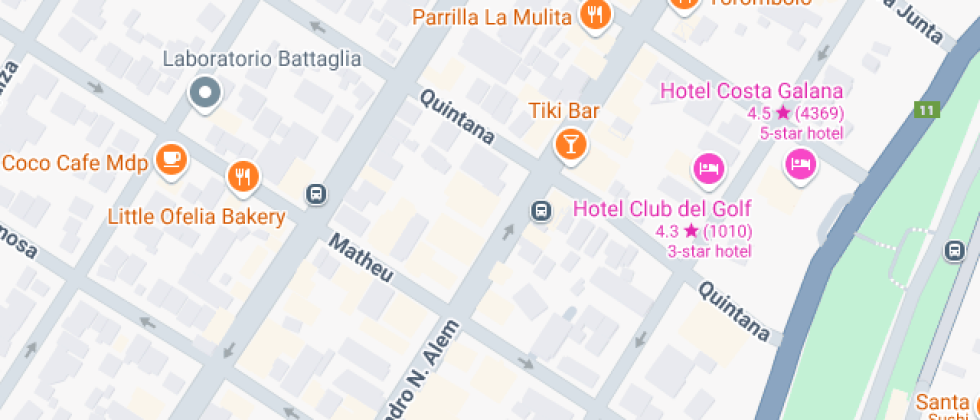Open the Laboratorio Battaglia map pin
Screen dimensions: 980x420
[205, 94]
